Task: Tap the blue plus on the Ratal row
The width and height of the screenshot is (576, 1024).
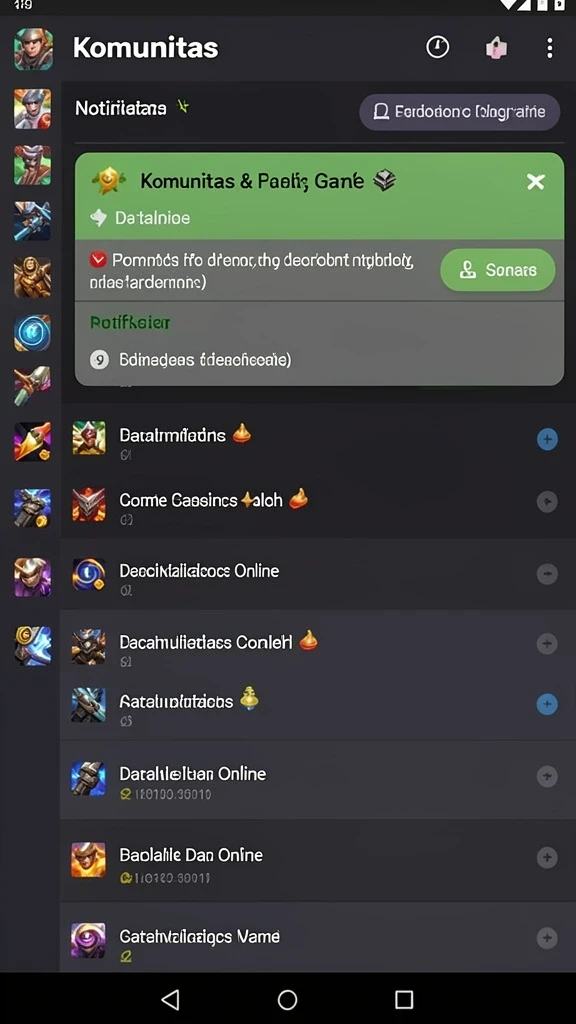Action: tap(547, 704)
